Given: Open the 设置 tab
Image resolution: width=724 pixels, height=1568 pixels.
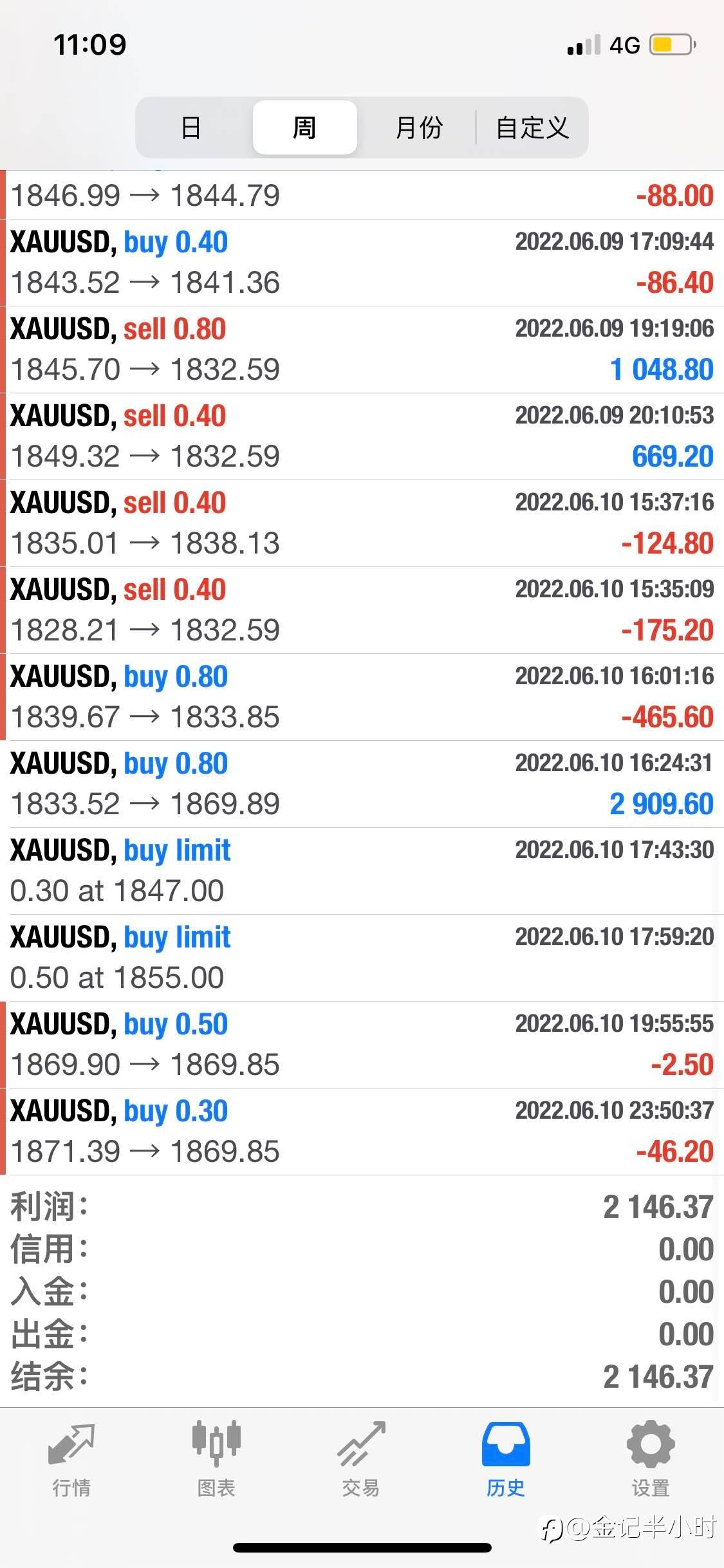Looking at the screenshot, I should pos(651,1460).
